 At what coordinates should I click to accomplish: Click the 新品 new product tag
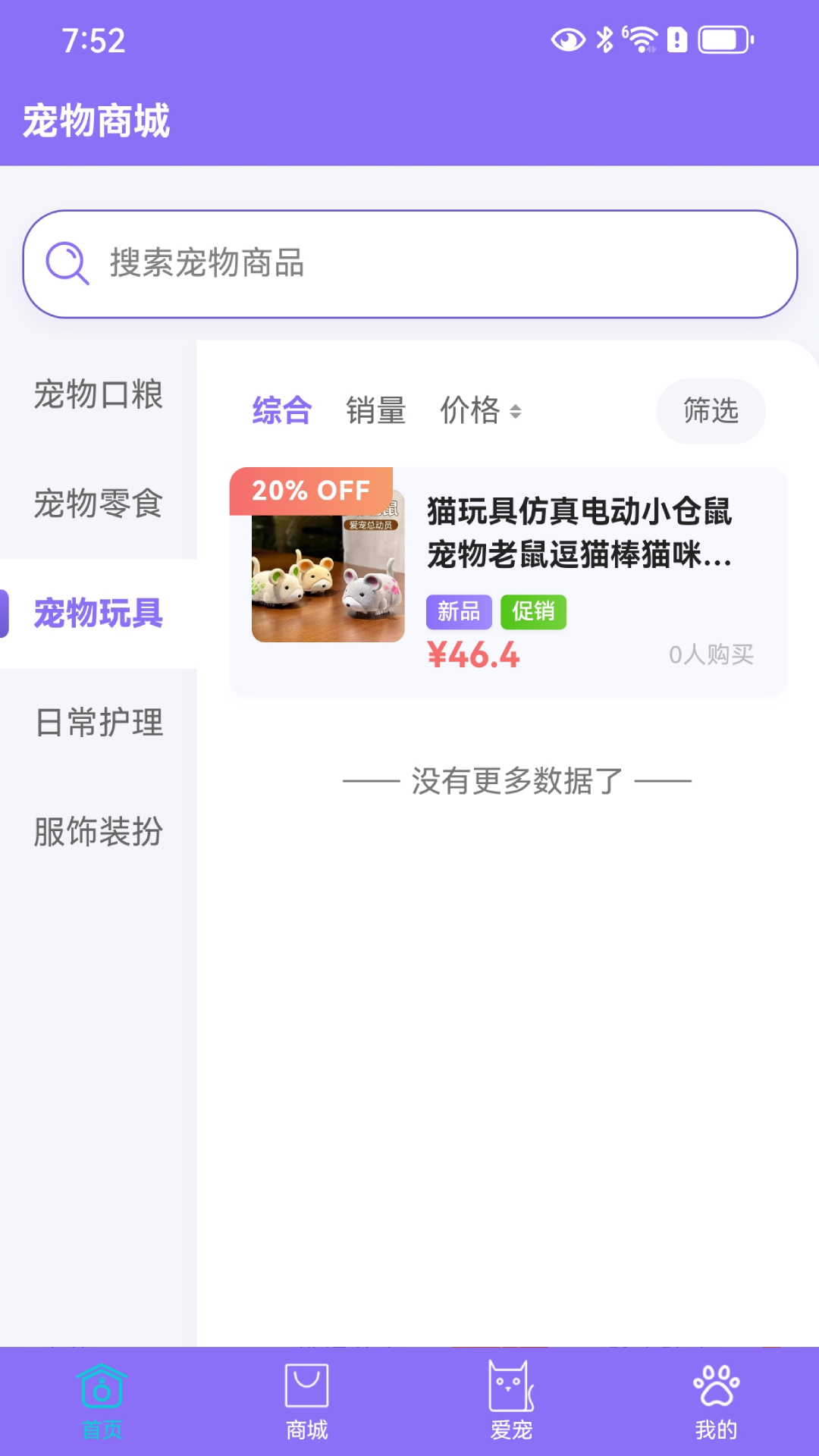(458, 612)
